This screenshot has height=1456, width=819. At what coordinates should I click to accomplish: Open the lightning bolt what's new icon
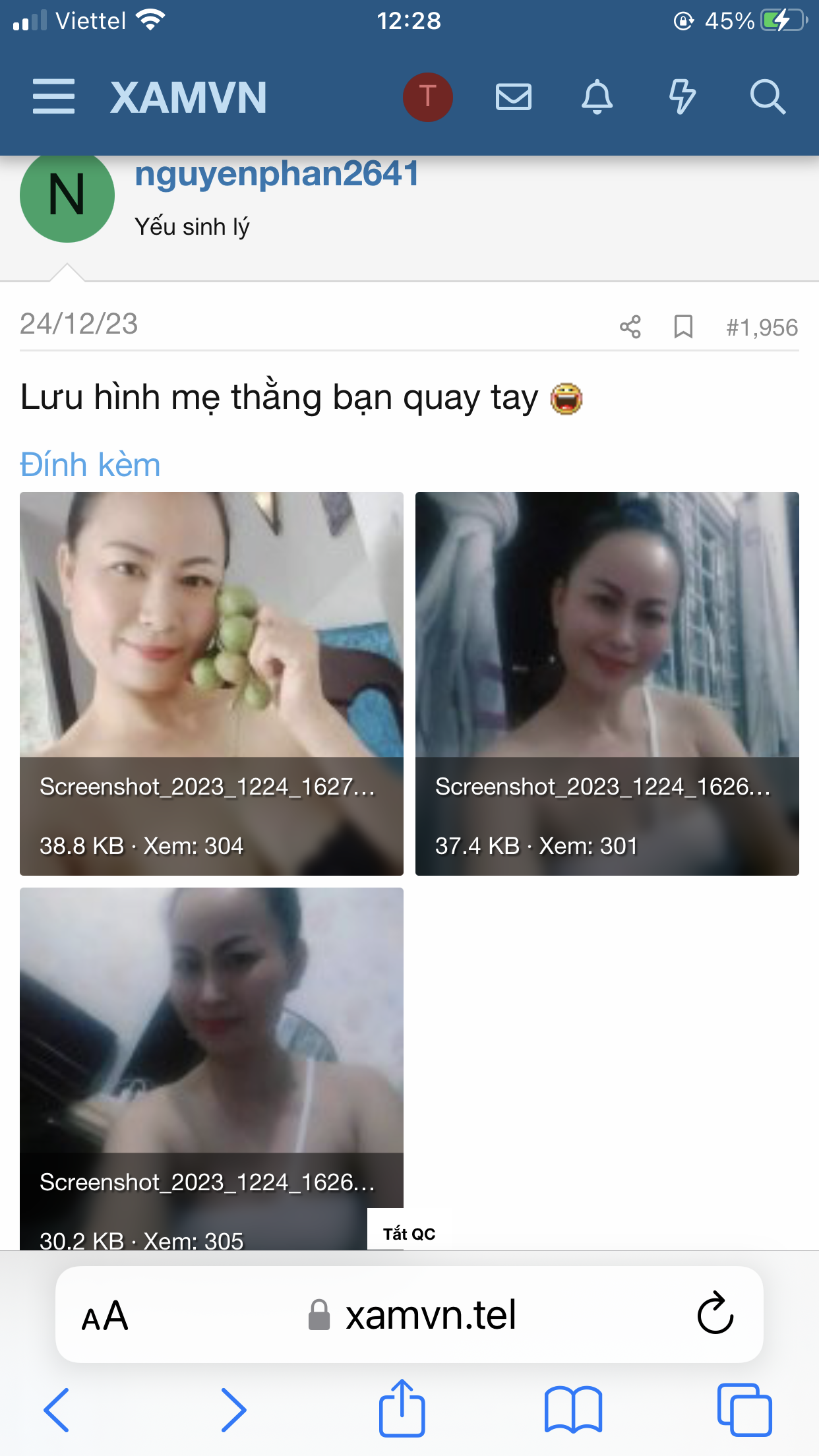(x=682, y=97)
